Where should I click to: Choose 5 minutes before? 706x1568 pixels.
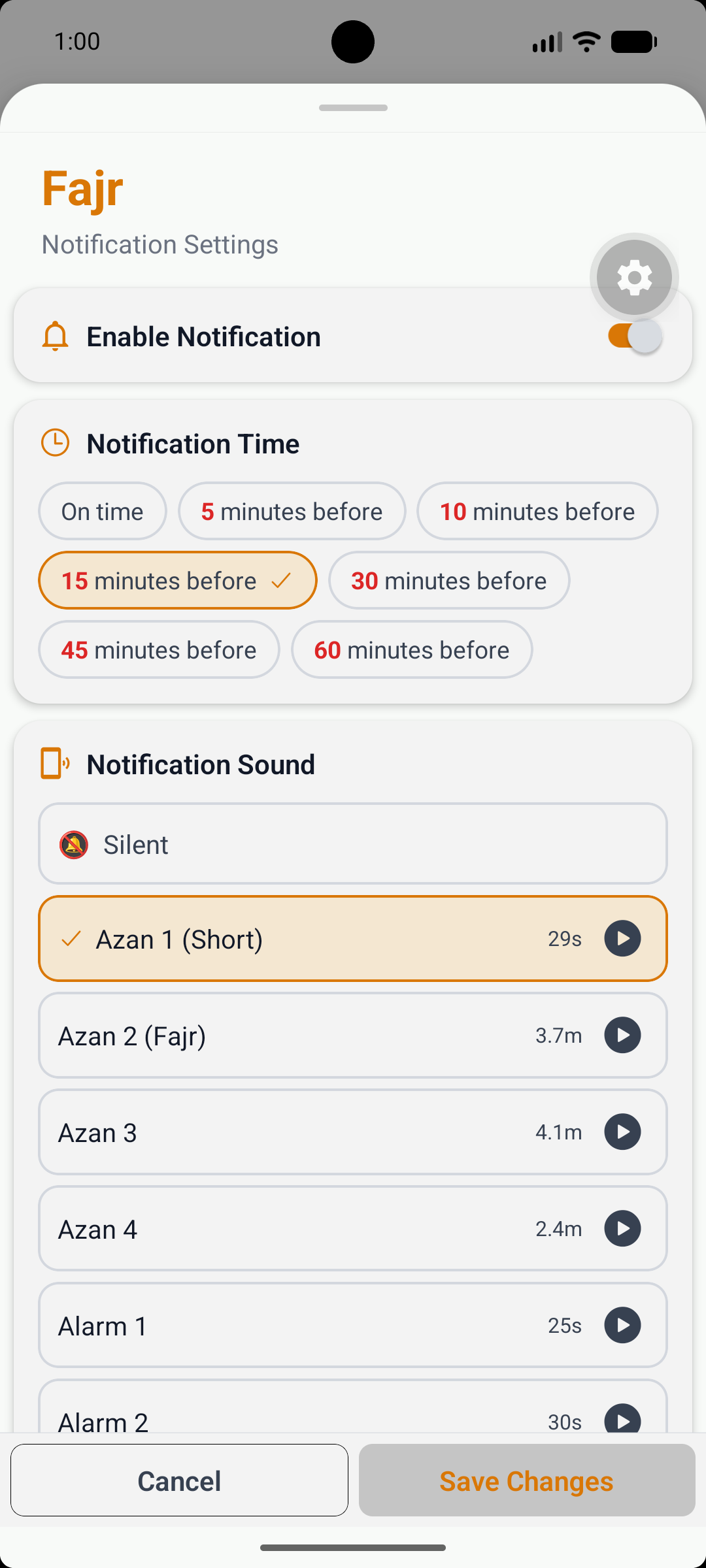click(x=292, y=511)
